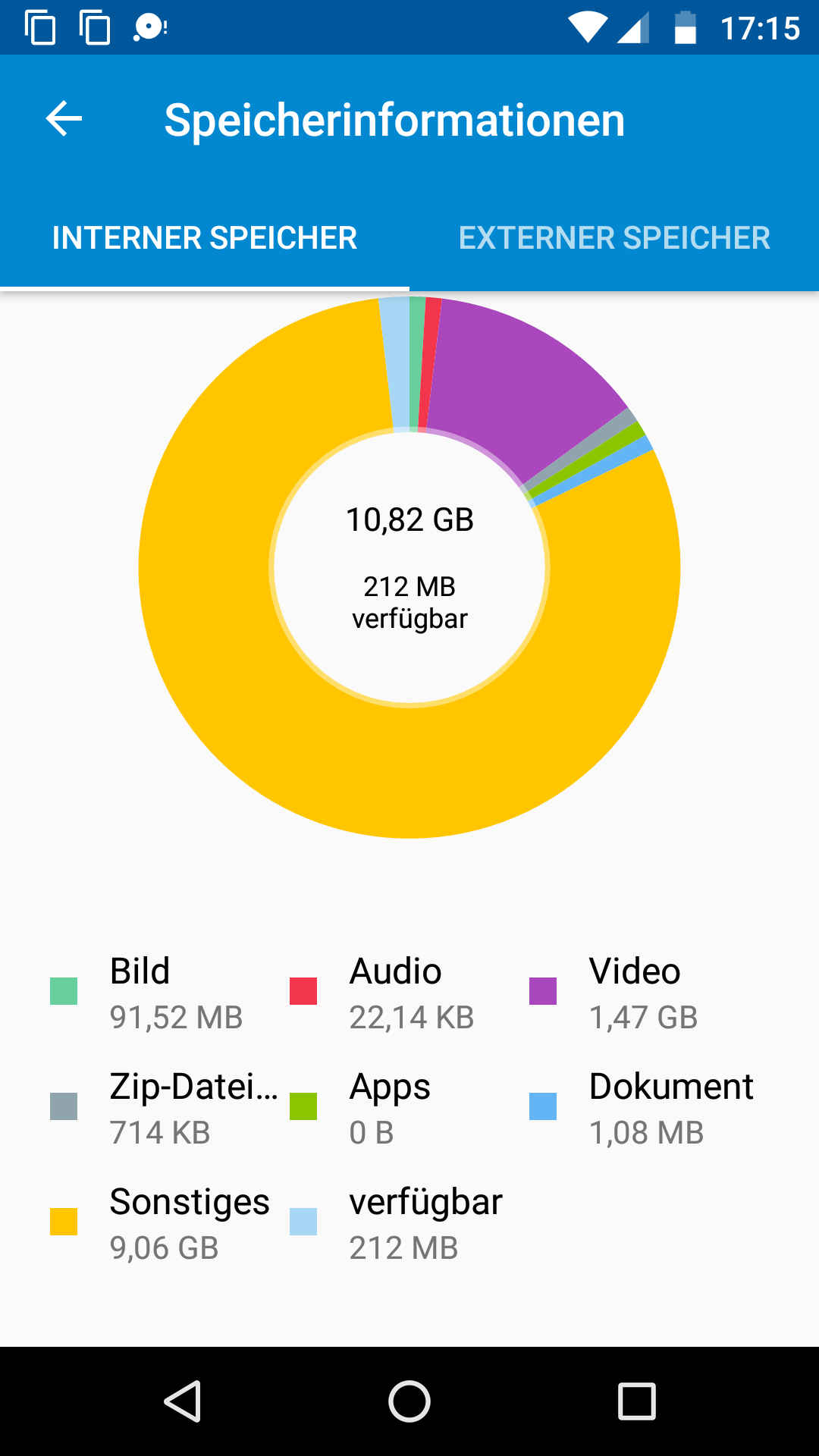Tap the system home button
Viewport: 819px width, 1456px height.
pos(409,1401)
